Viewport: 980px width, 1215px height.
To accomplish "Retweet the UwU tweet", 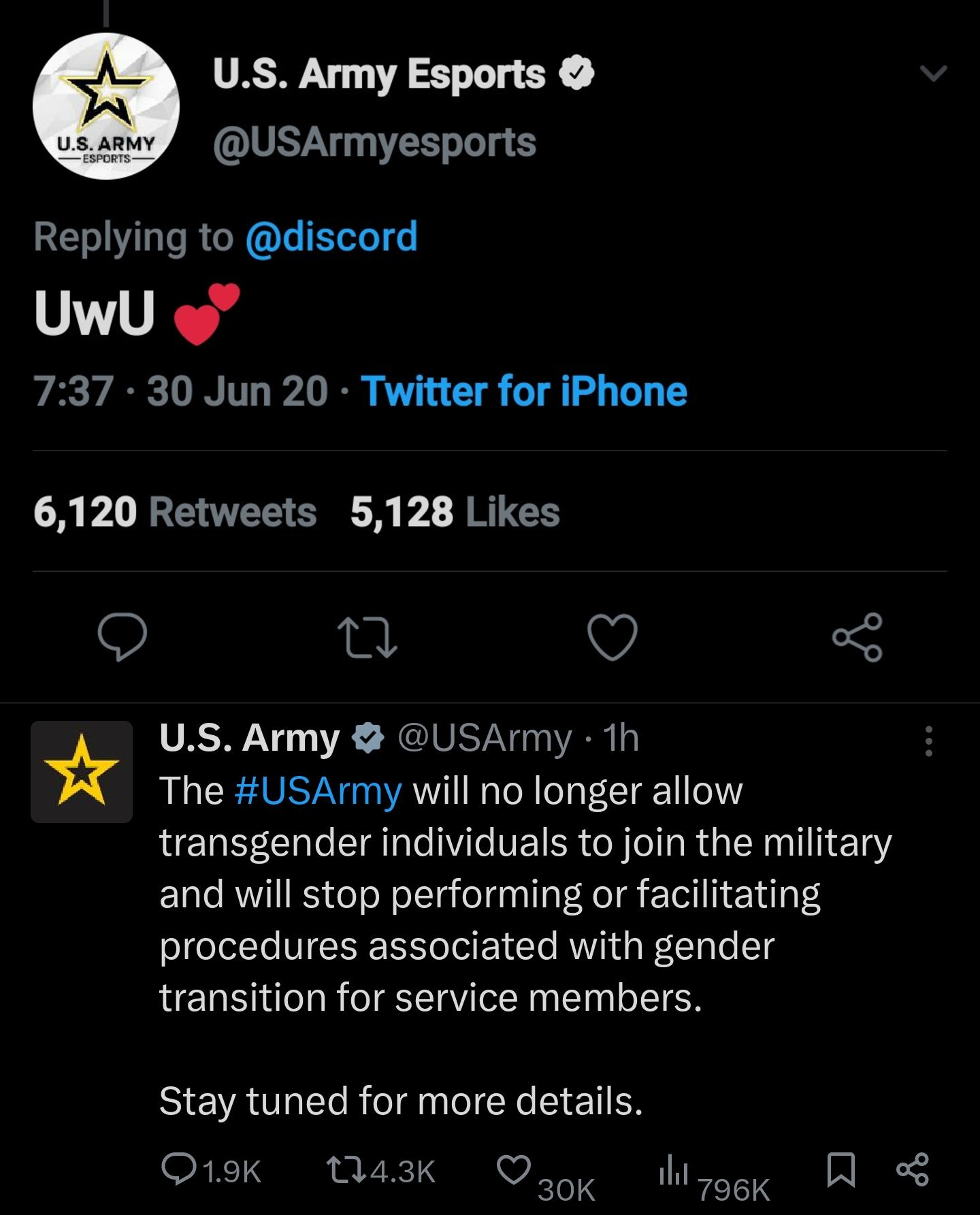I will (x=367, y=636).
